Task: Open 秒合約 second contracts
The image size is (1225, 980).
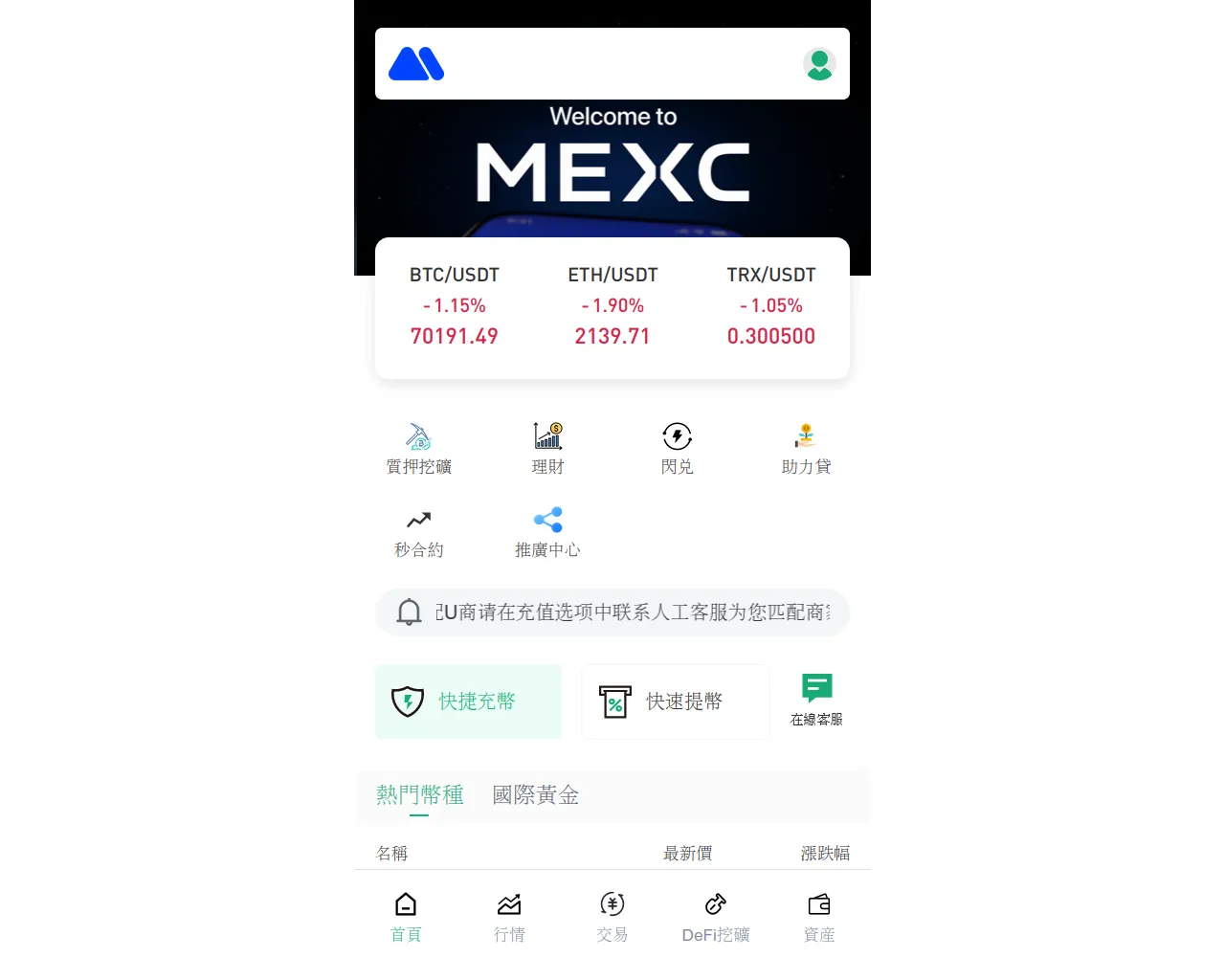Action: click(x=419, y=533)
